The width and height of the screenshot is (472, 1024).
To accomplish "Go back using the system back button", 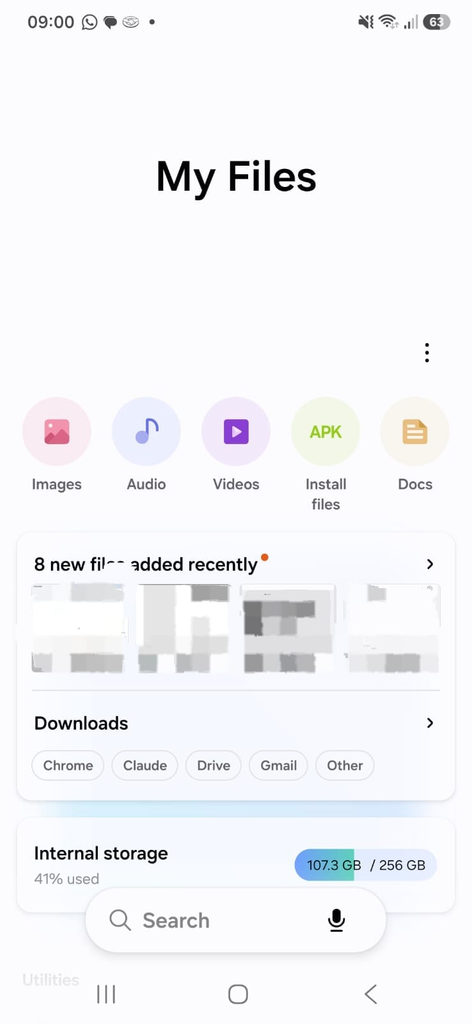I will pyautogui.click(x=370, y=994).
